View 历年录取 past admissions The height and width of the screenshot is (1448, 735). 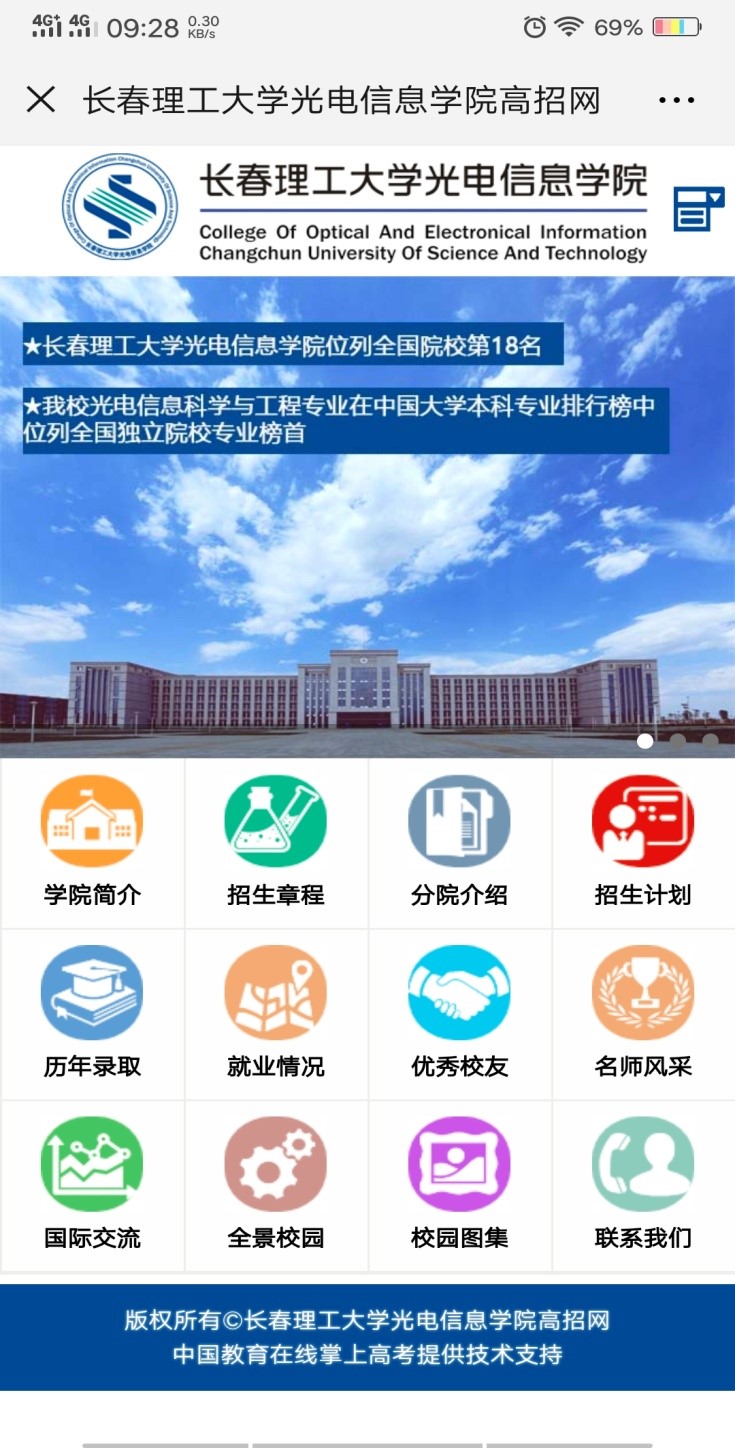[92, 1014]
